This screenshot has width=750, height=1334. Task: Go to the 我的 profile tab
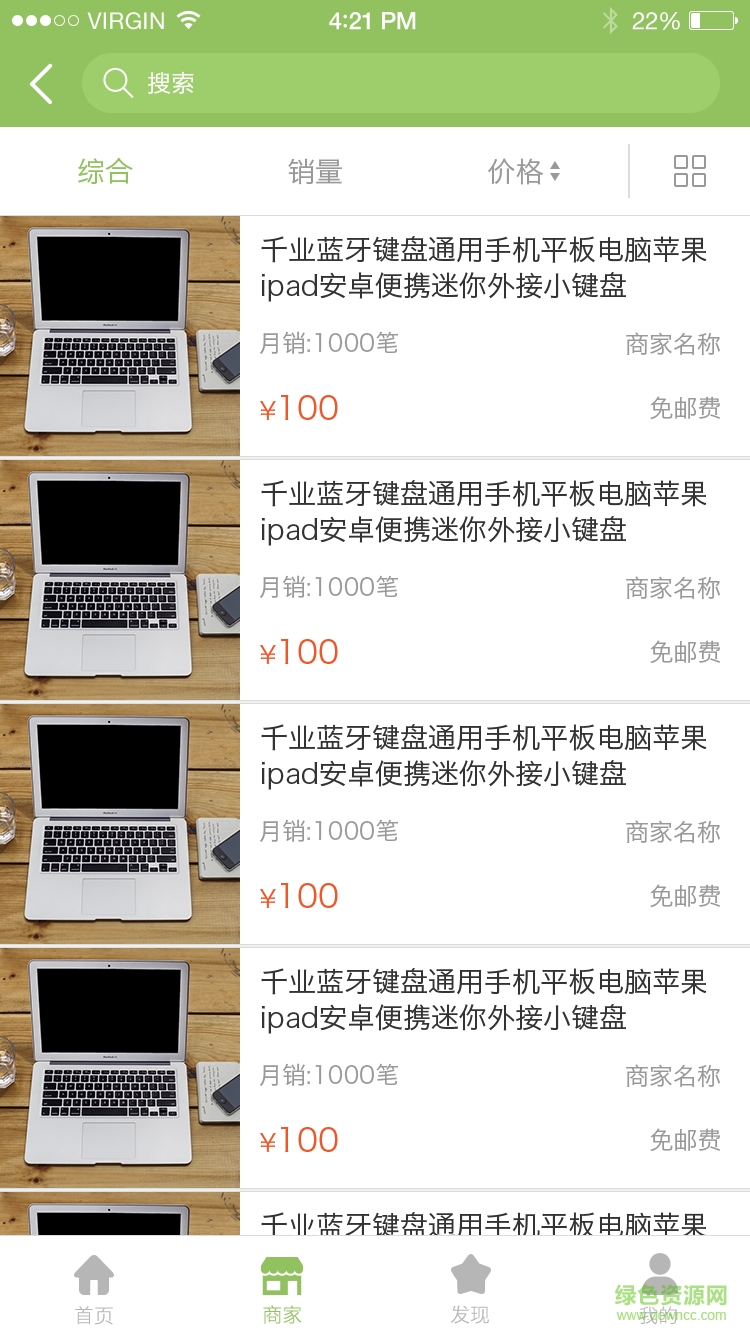(x=658, y=1288)
